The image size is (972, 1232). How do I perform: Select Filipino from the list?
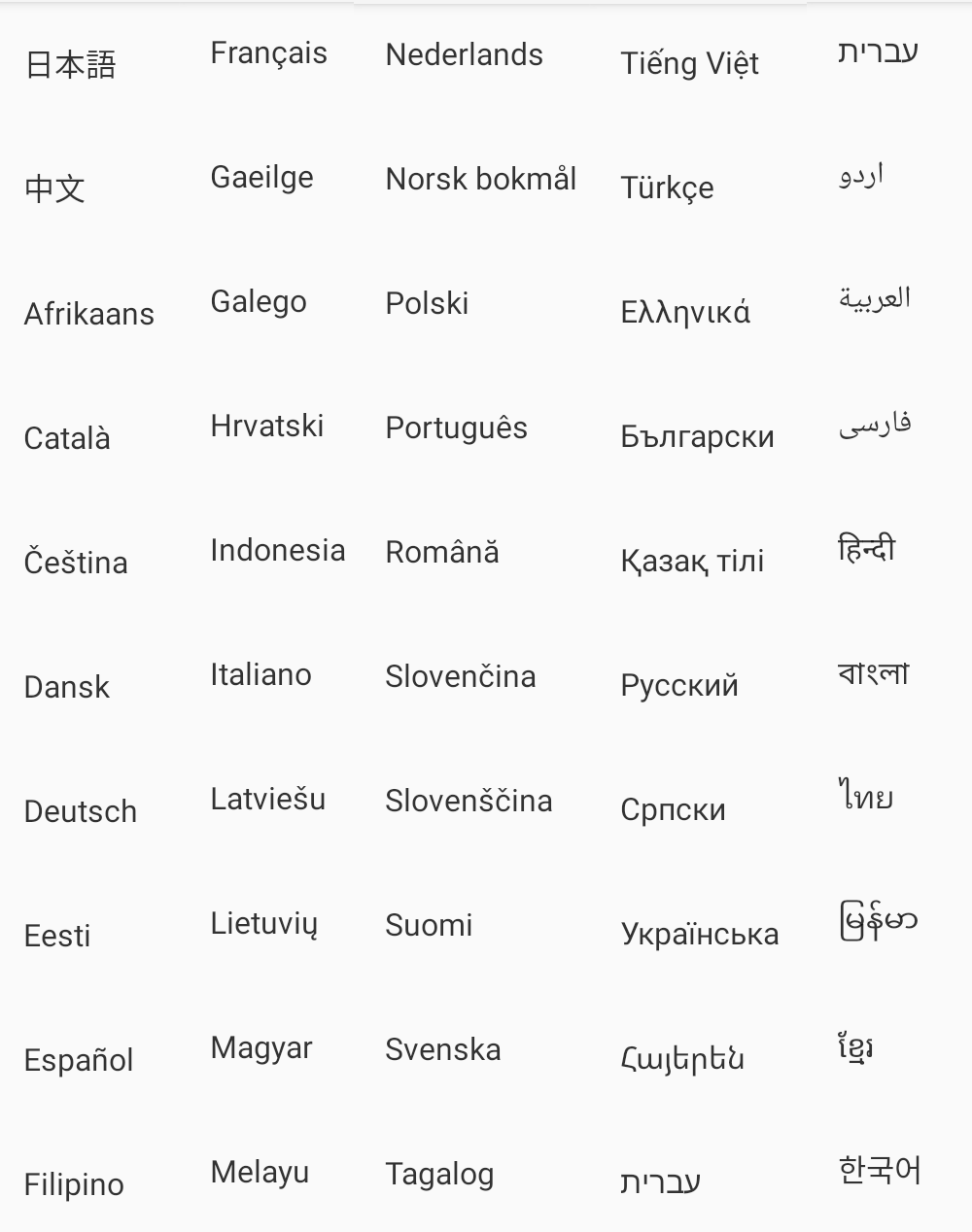pos(74,1184)
